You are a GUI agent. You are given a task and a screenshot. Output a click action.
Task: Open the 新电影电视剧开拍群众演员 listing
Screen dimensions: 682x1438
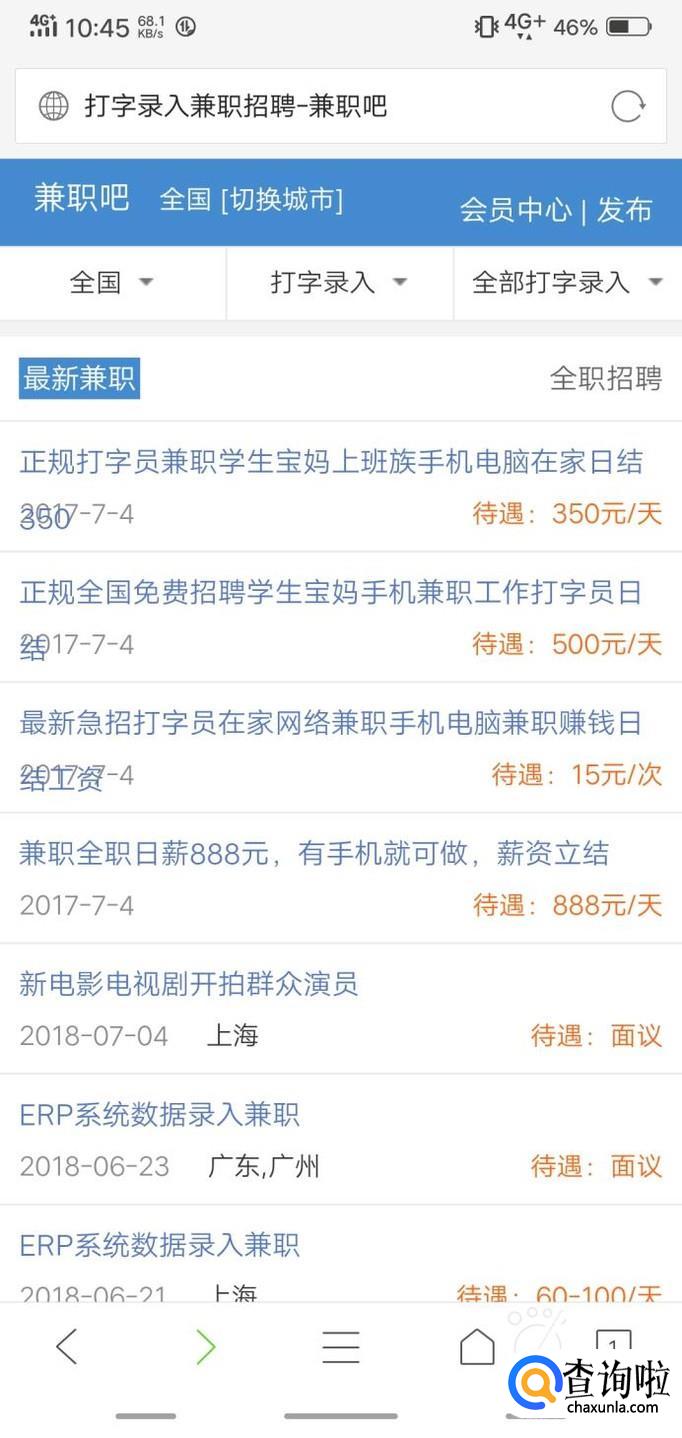click(189, 984)
